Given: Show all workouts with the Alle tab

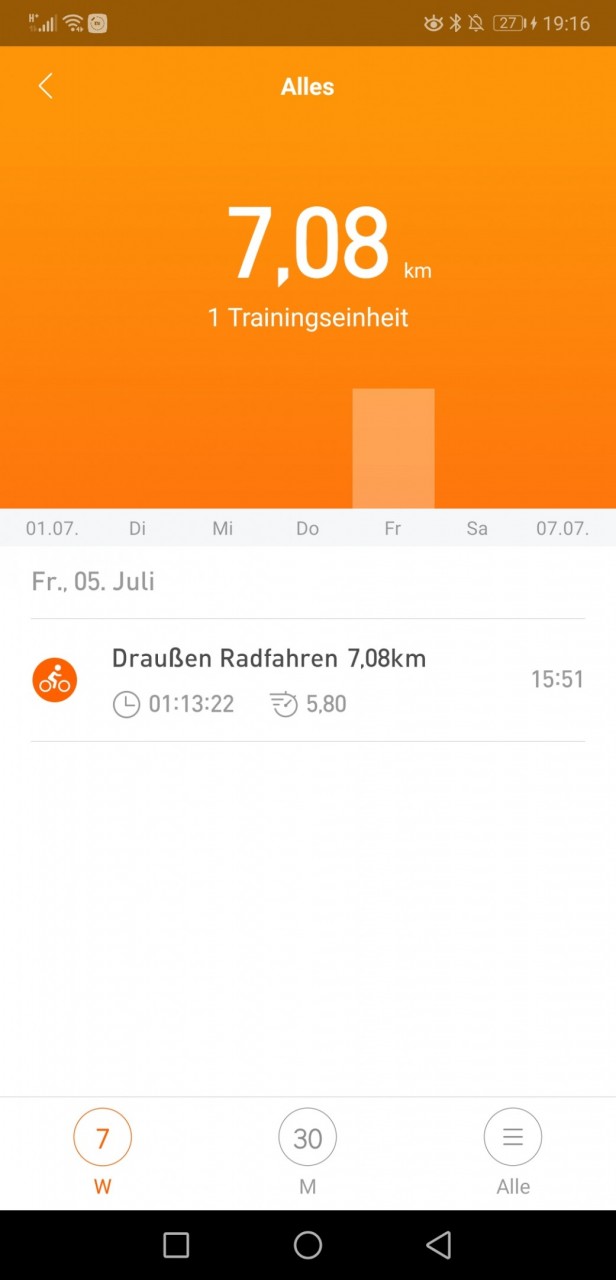Looking at the screenshot, I should 513,1151.
